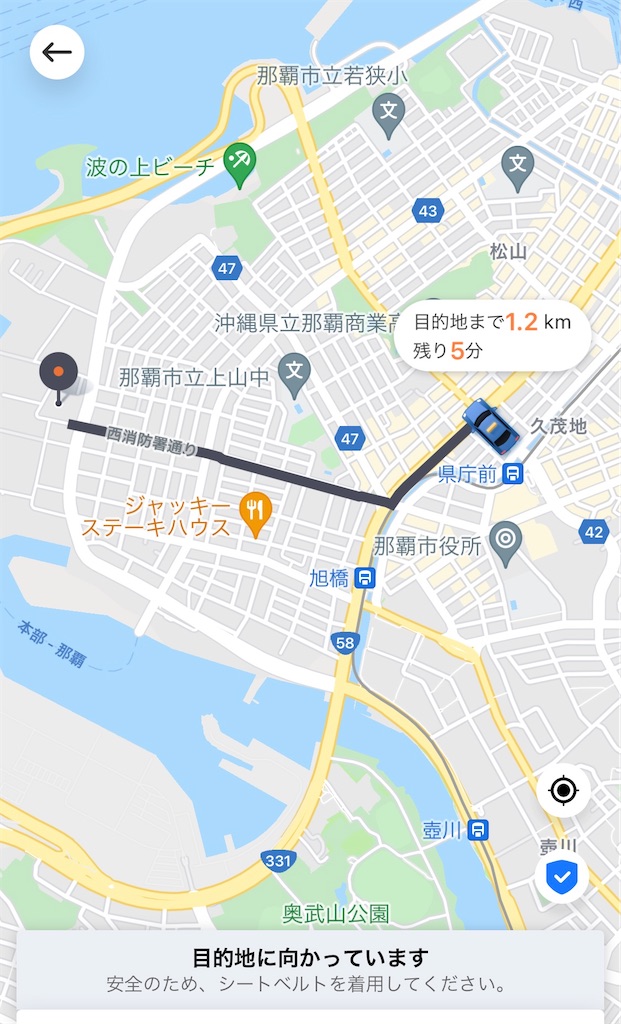
Task: Open the 旭橋 station marker
Action: [x=366, y=578]
